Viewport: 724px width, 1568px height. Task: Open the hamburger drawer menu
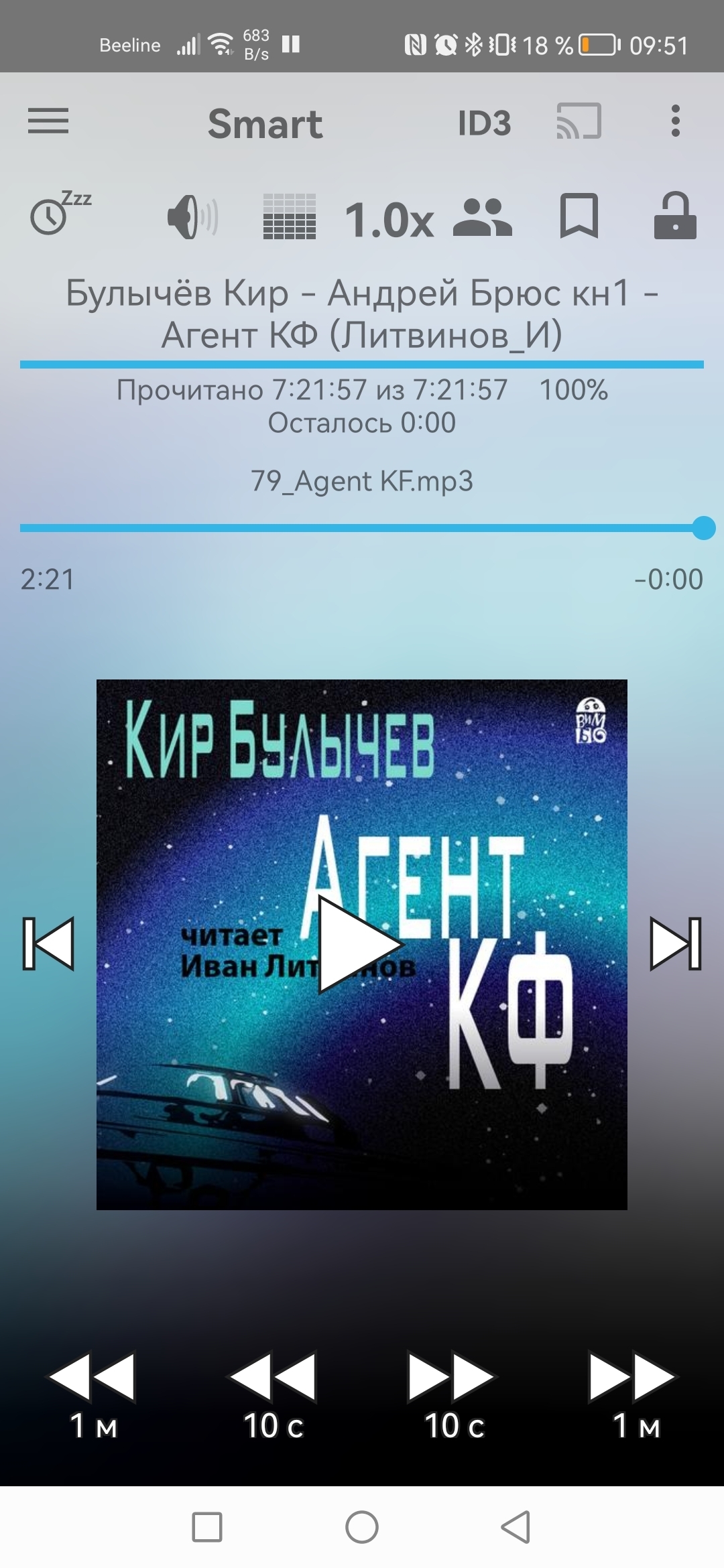pyautogui.click(x=48, y=121)
